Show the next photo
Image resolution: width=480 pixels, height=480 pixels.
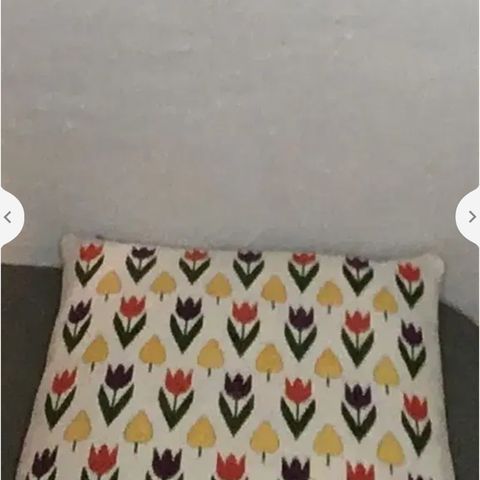(471, 217)
